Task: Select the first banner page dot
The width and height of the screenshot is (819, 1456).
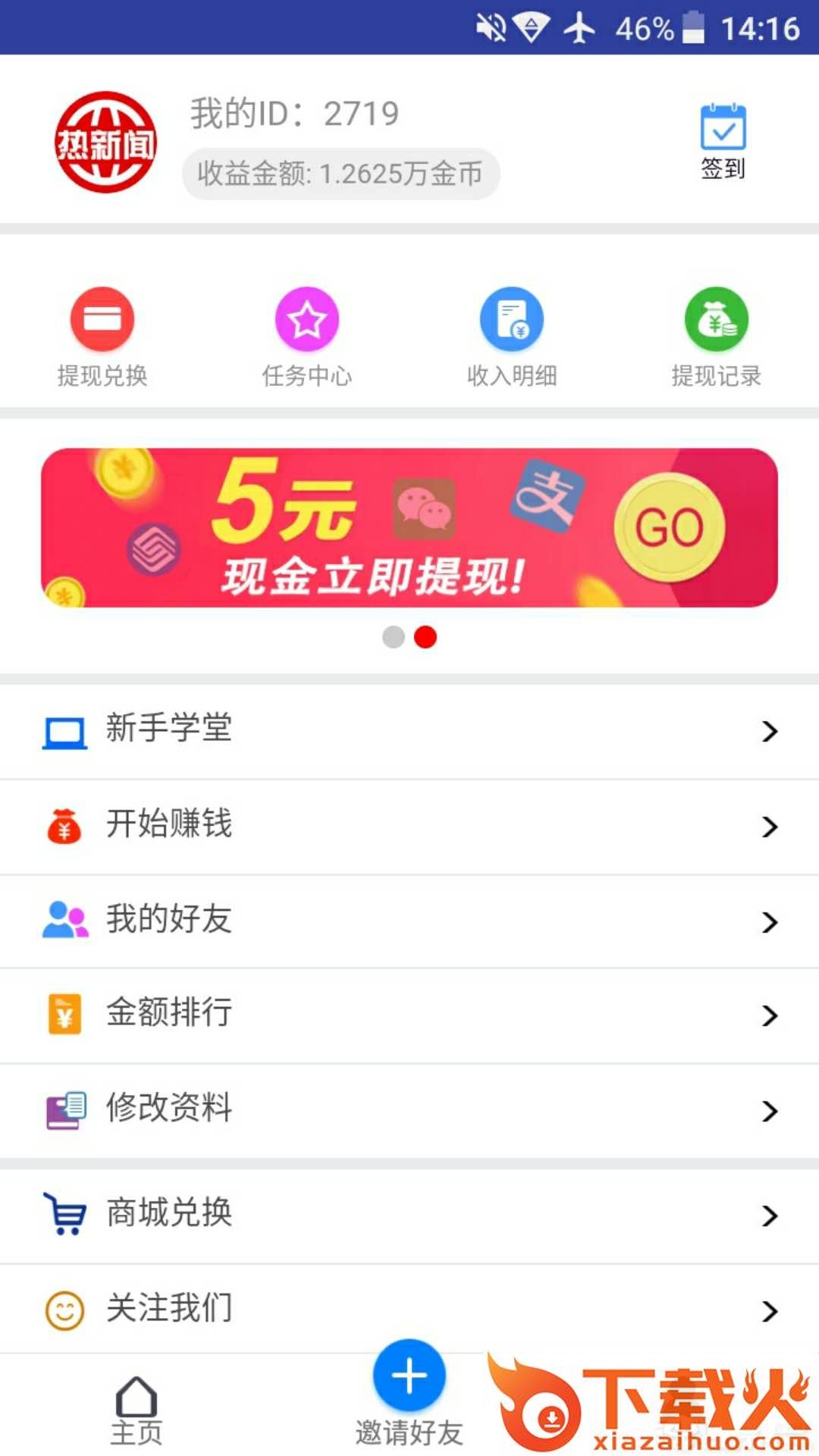Action: [x=394, y=637]
